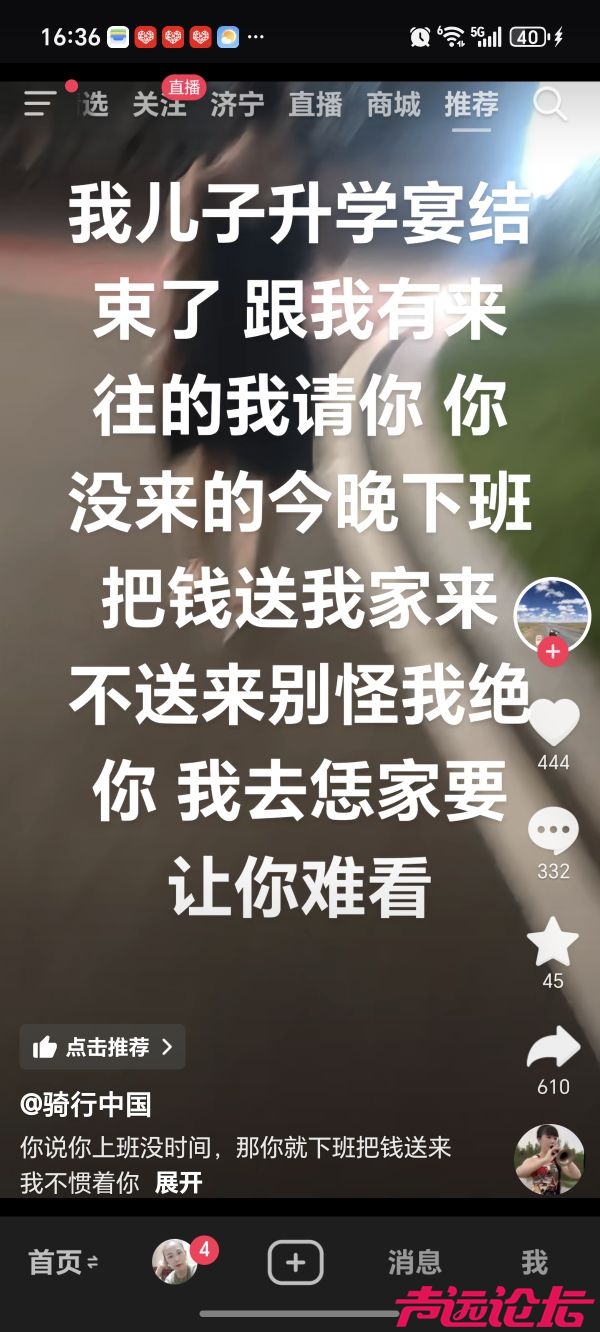The image size is (600, 1332).
Task: Open @骑行中国 profile link
Action: [86, 1104]
